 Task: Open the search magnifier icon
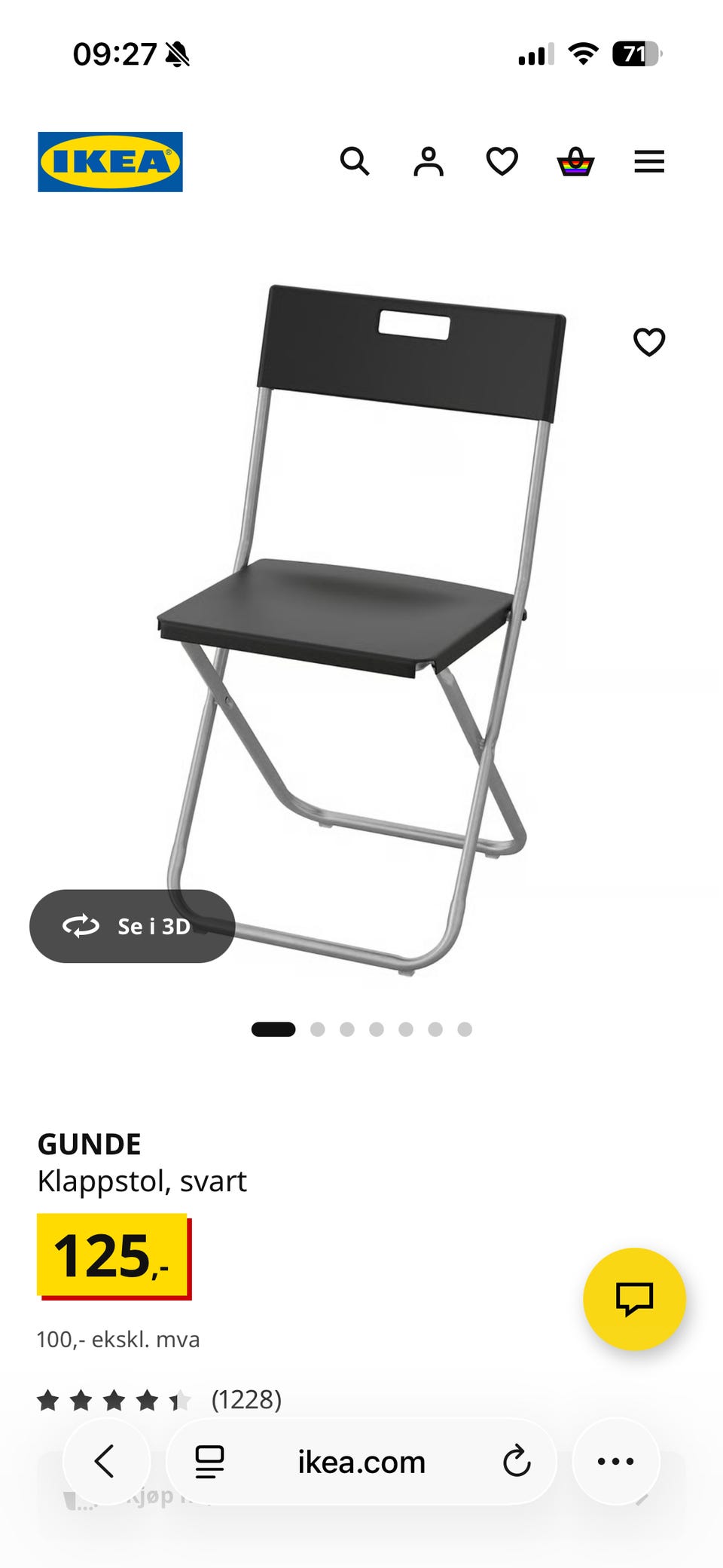(x=355, y=161)
